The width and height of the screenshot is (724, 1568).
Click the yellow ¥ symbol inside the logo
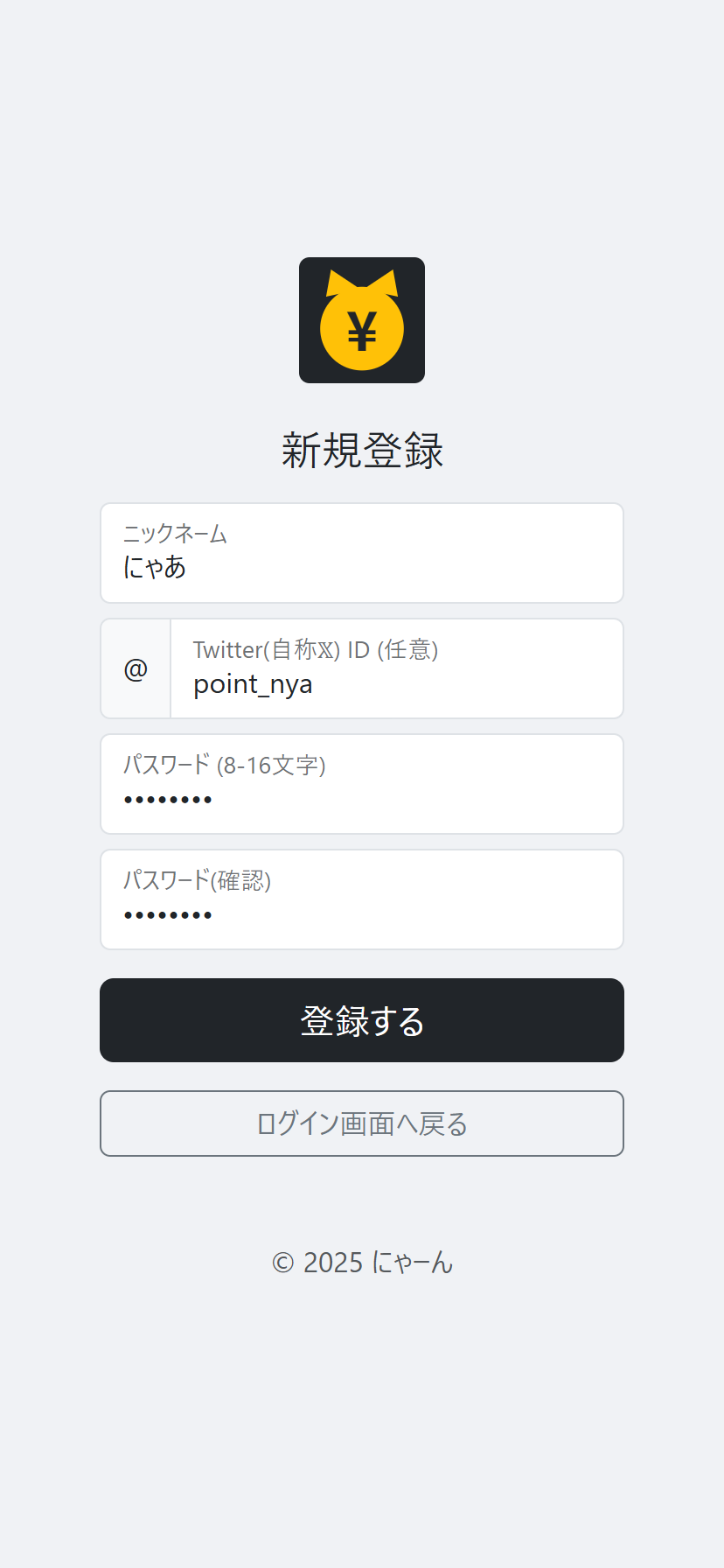tap(362, 332)
